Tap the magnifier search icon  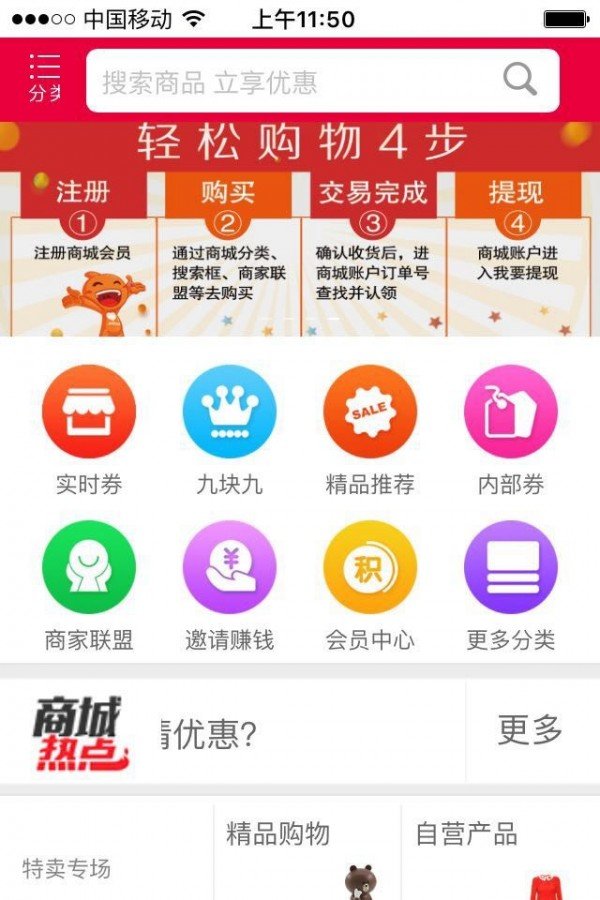(519, 80)
